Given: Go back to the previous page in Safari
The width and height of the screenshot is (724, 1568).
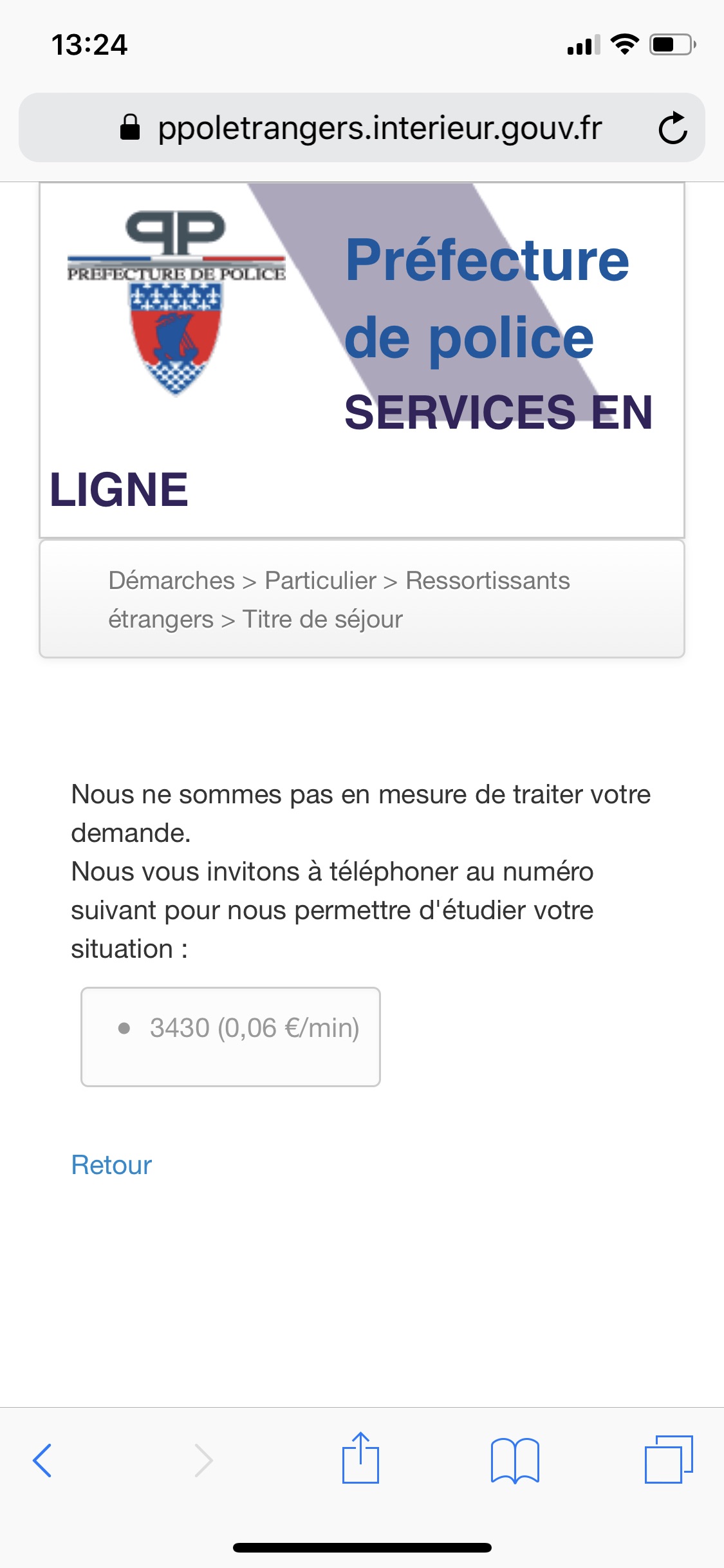Looking at the screenshot, I should (42, 1460).
